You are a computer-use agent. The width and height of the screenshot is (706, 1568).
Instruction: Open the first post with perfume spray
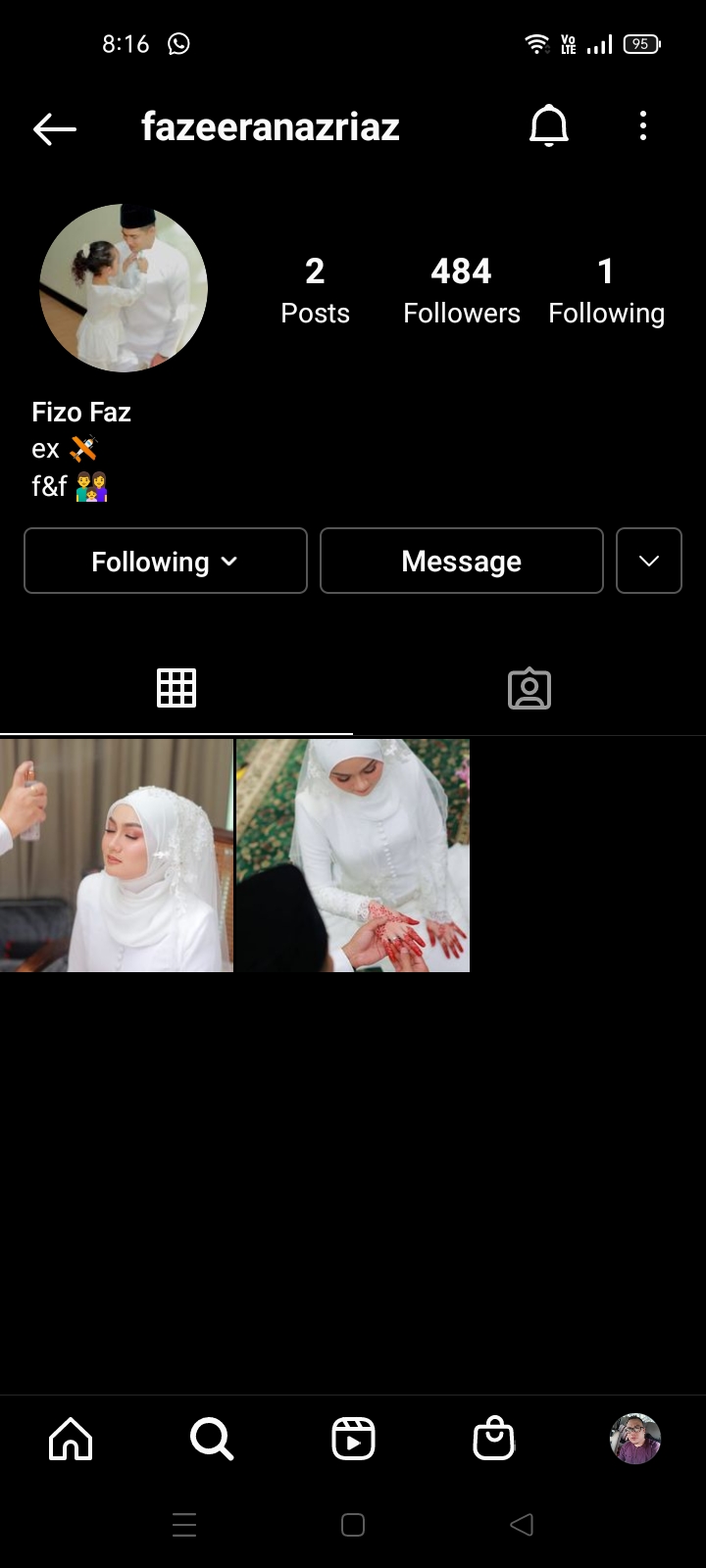(117, 856)
